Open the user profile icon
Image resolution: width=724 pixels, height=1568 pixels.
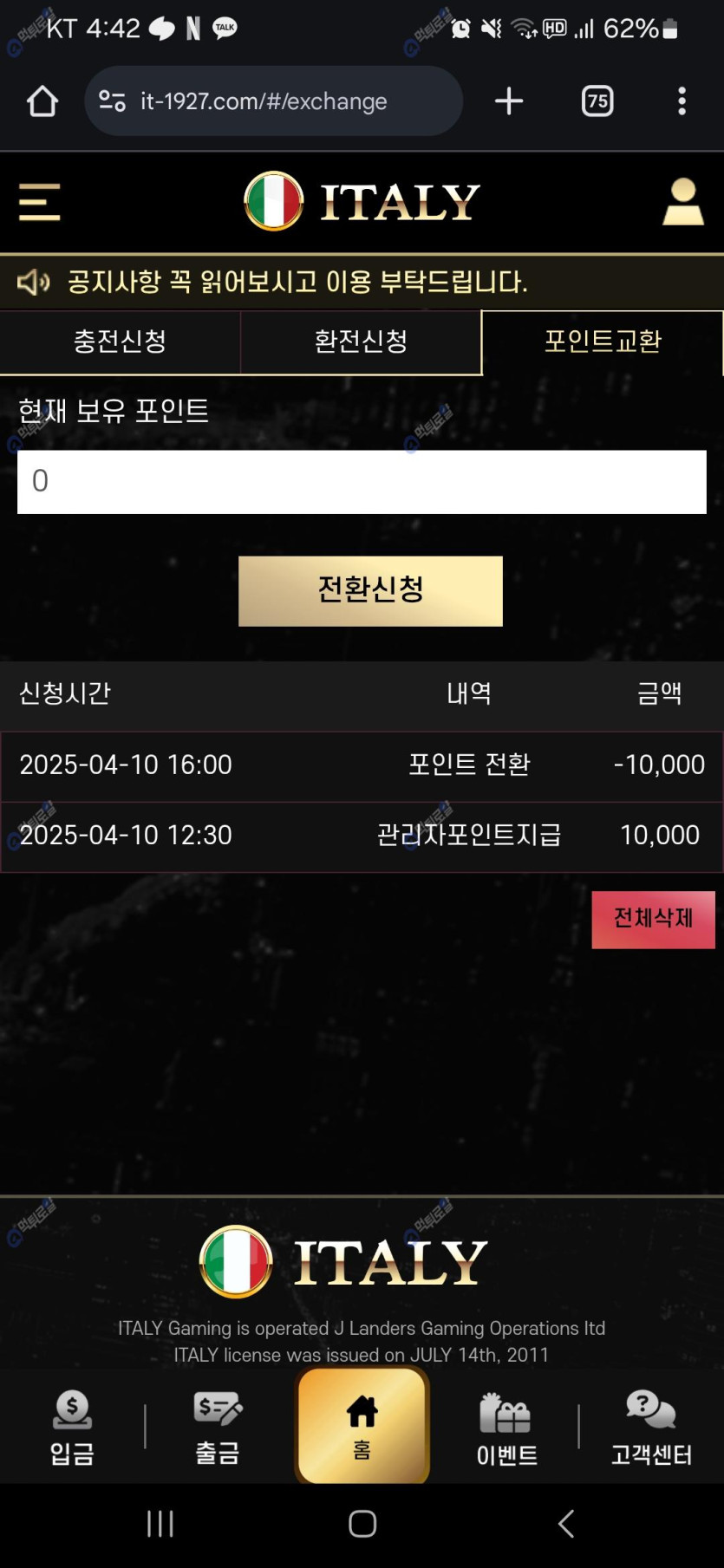(683, 201)
